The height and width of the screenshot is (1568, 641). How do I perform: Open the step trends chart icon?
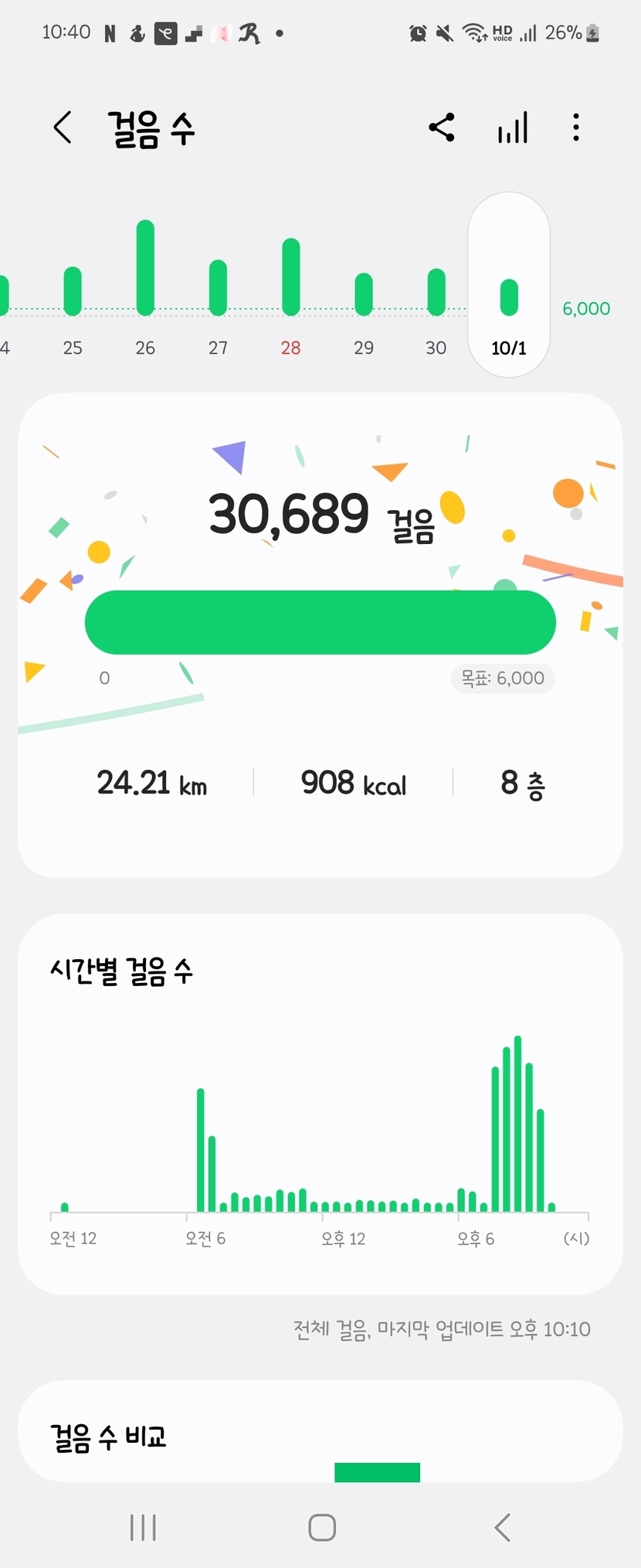point(512,128)
